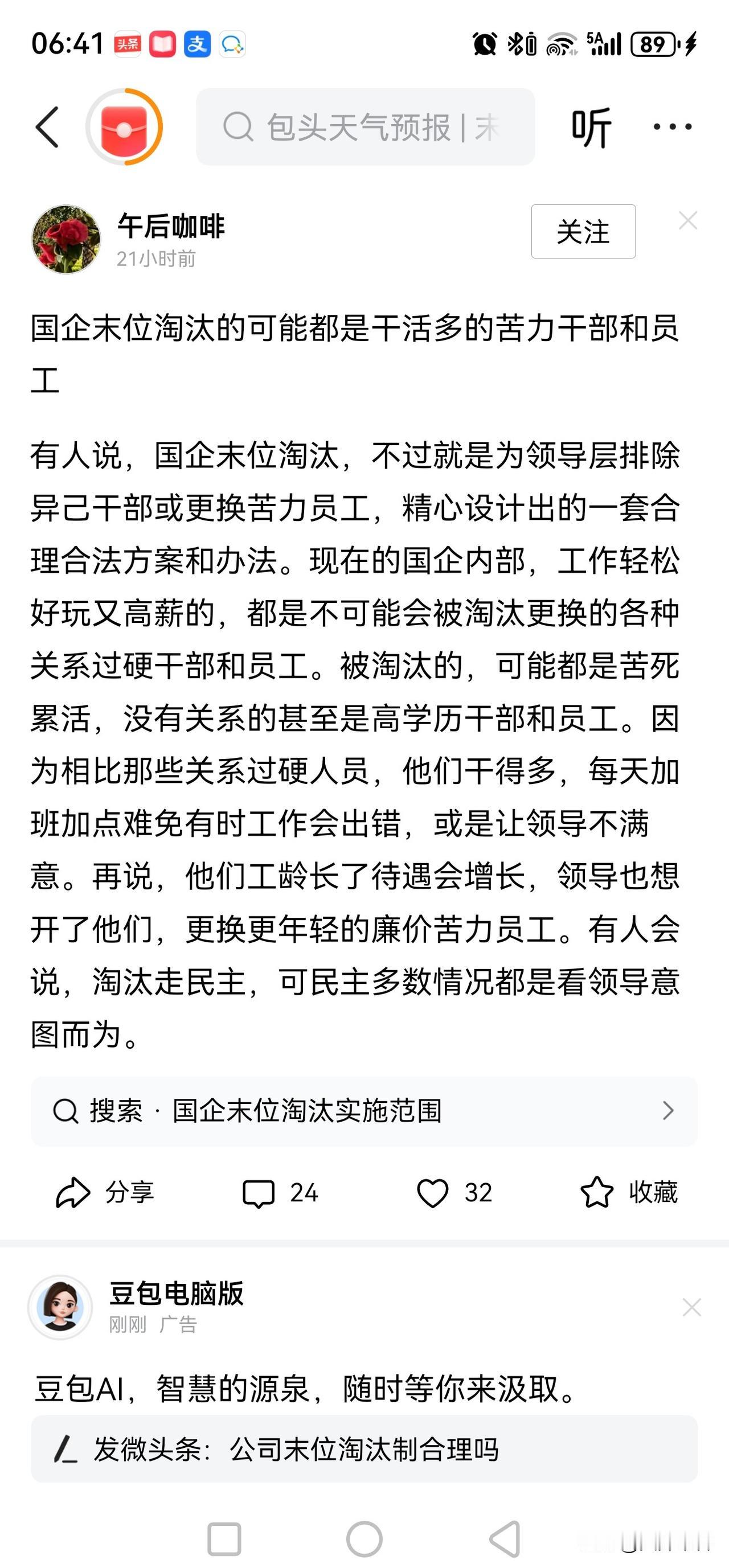Like the post using the heart icon

coord(432,1193)
